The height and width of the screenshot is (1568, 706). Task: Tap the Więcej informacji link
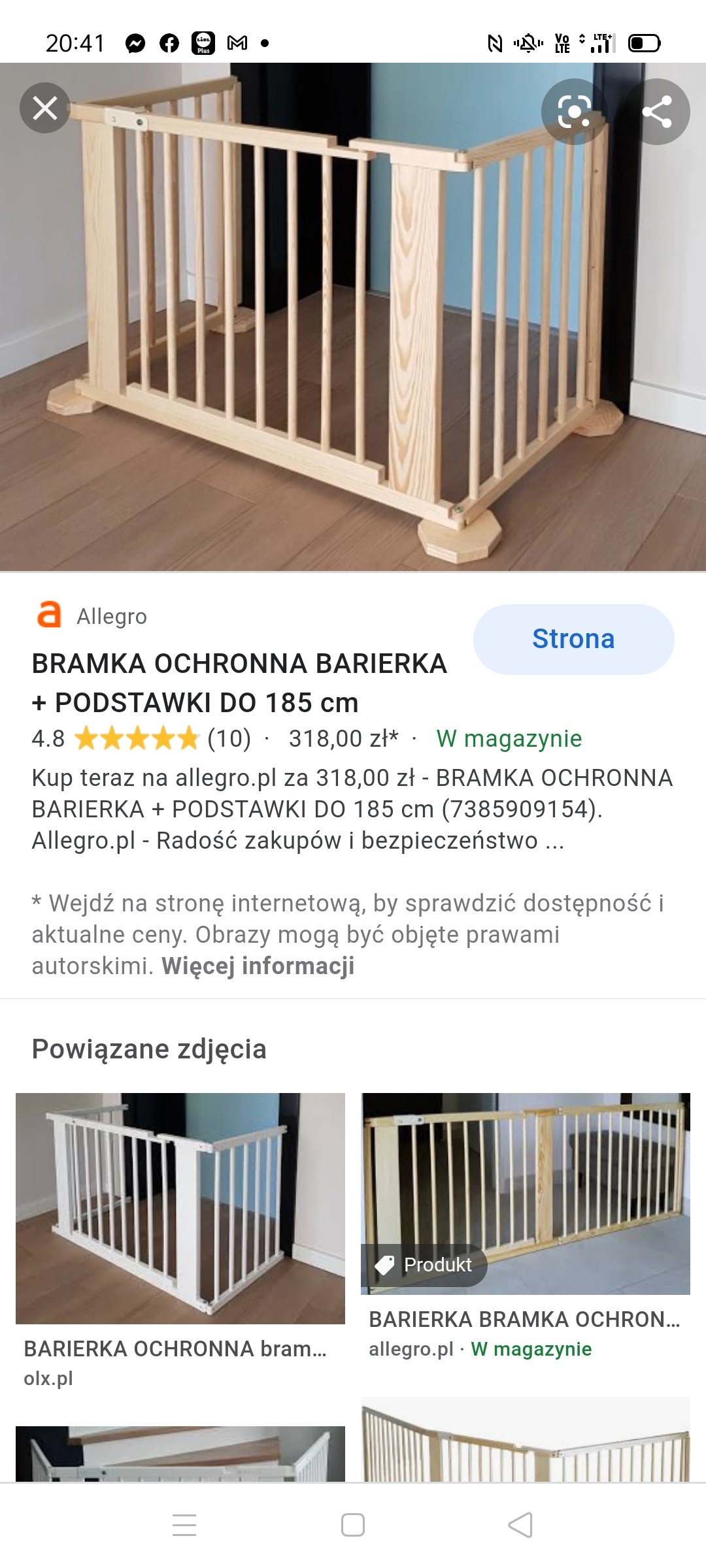[258, 966]
